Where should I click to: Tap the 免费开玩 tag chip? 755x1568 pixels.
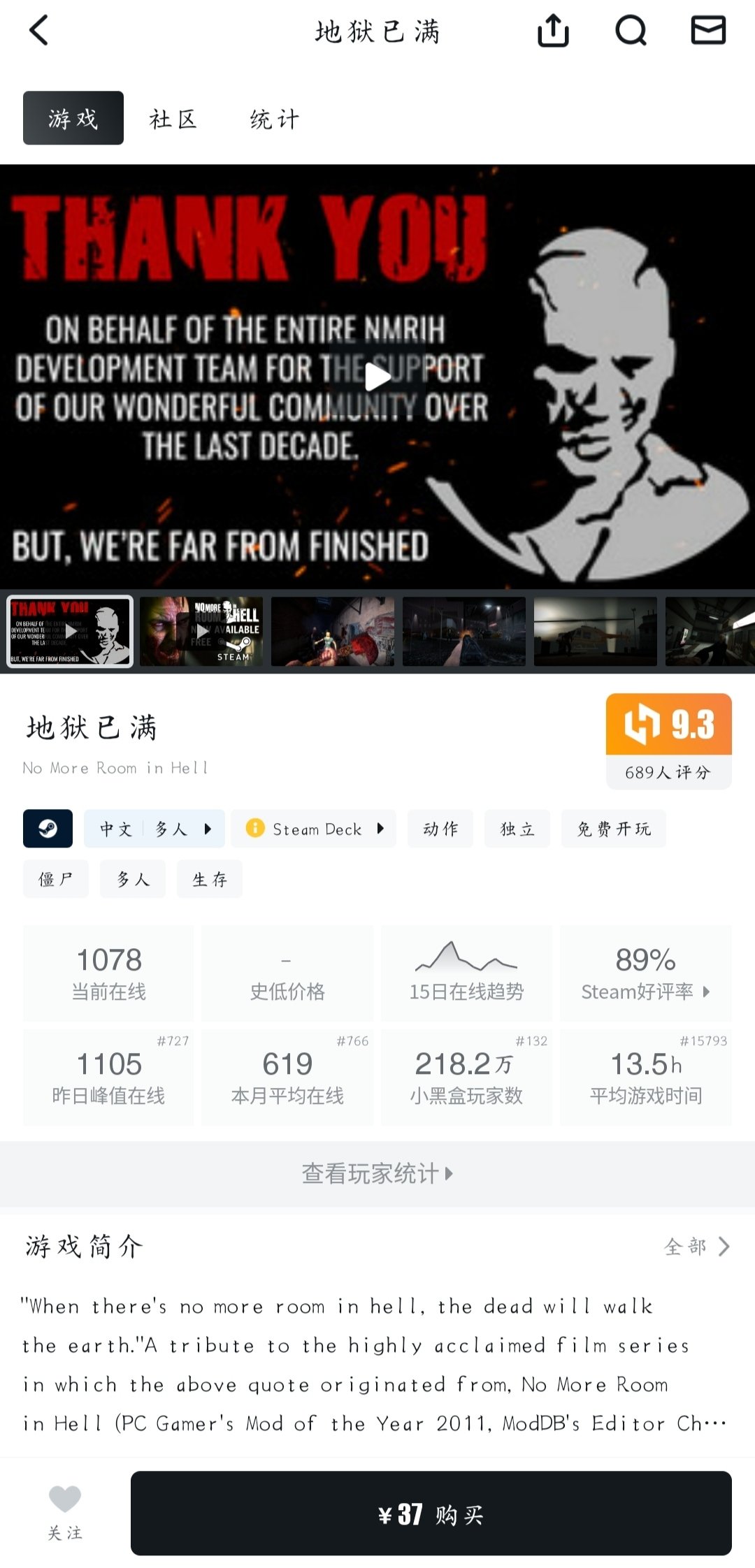[x=614, y=829]
